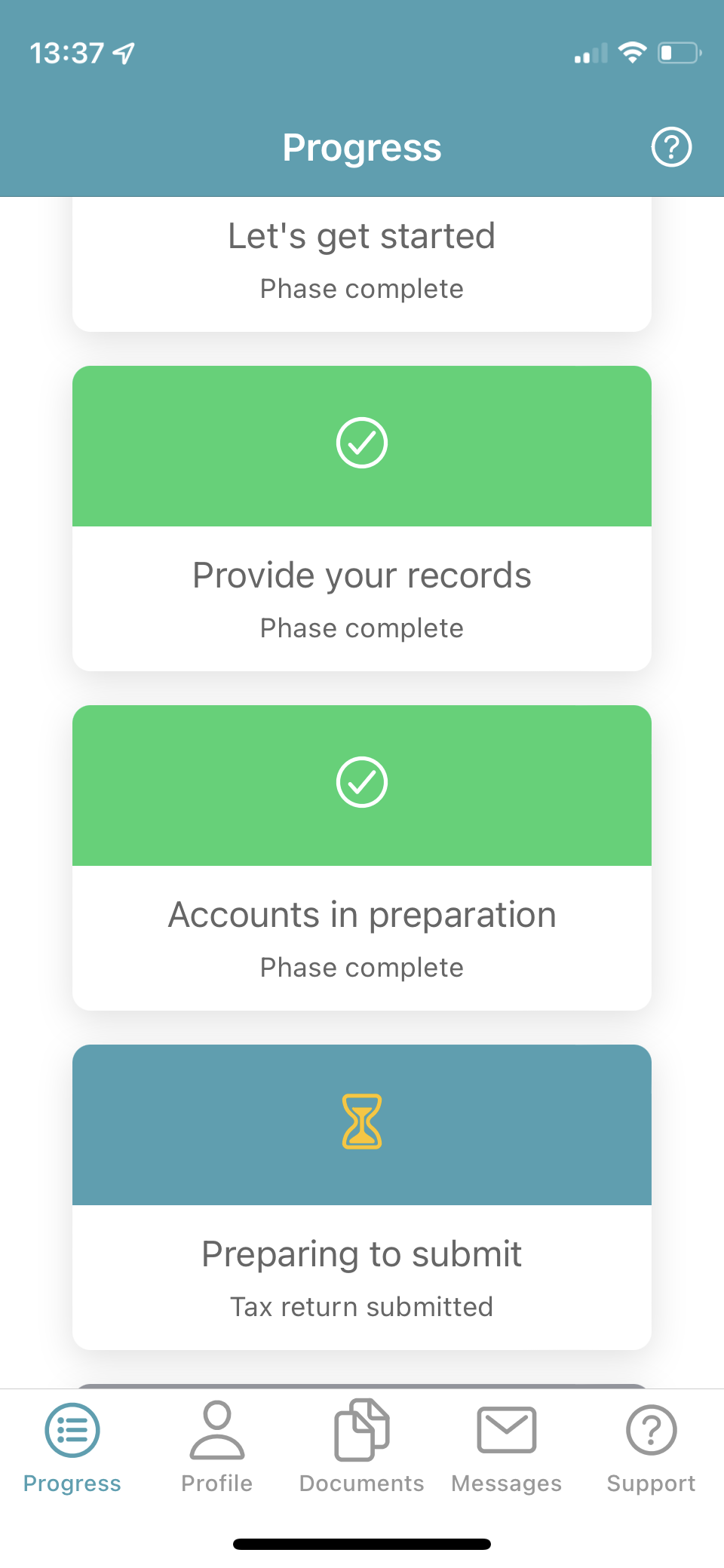Open the Preparing to submit card

click(x=362, y=1198)
